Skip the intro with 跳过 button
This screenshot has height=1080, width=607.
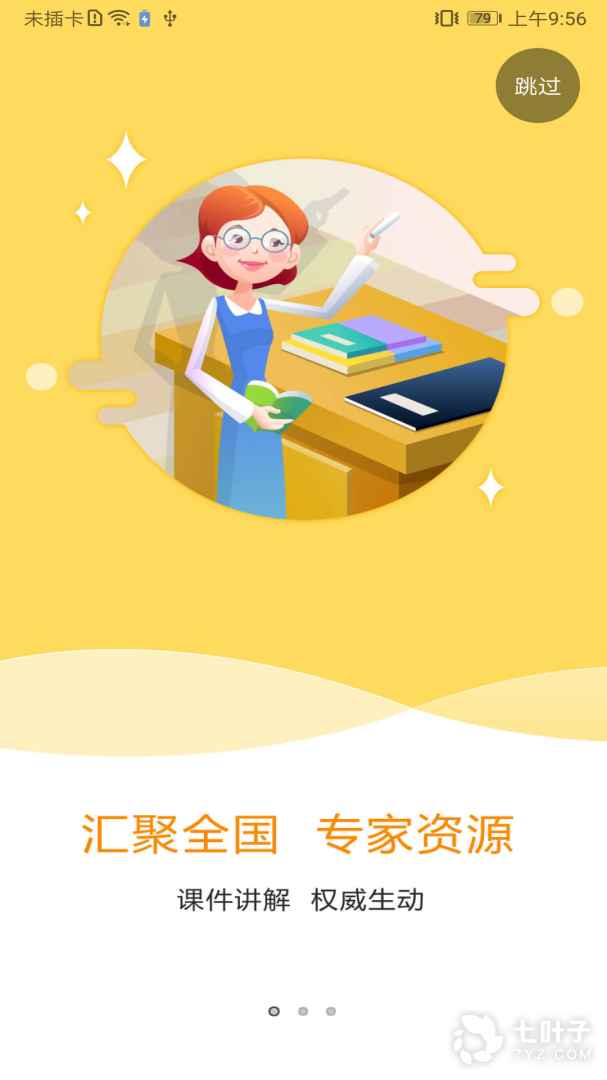pos(538,86)
